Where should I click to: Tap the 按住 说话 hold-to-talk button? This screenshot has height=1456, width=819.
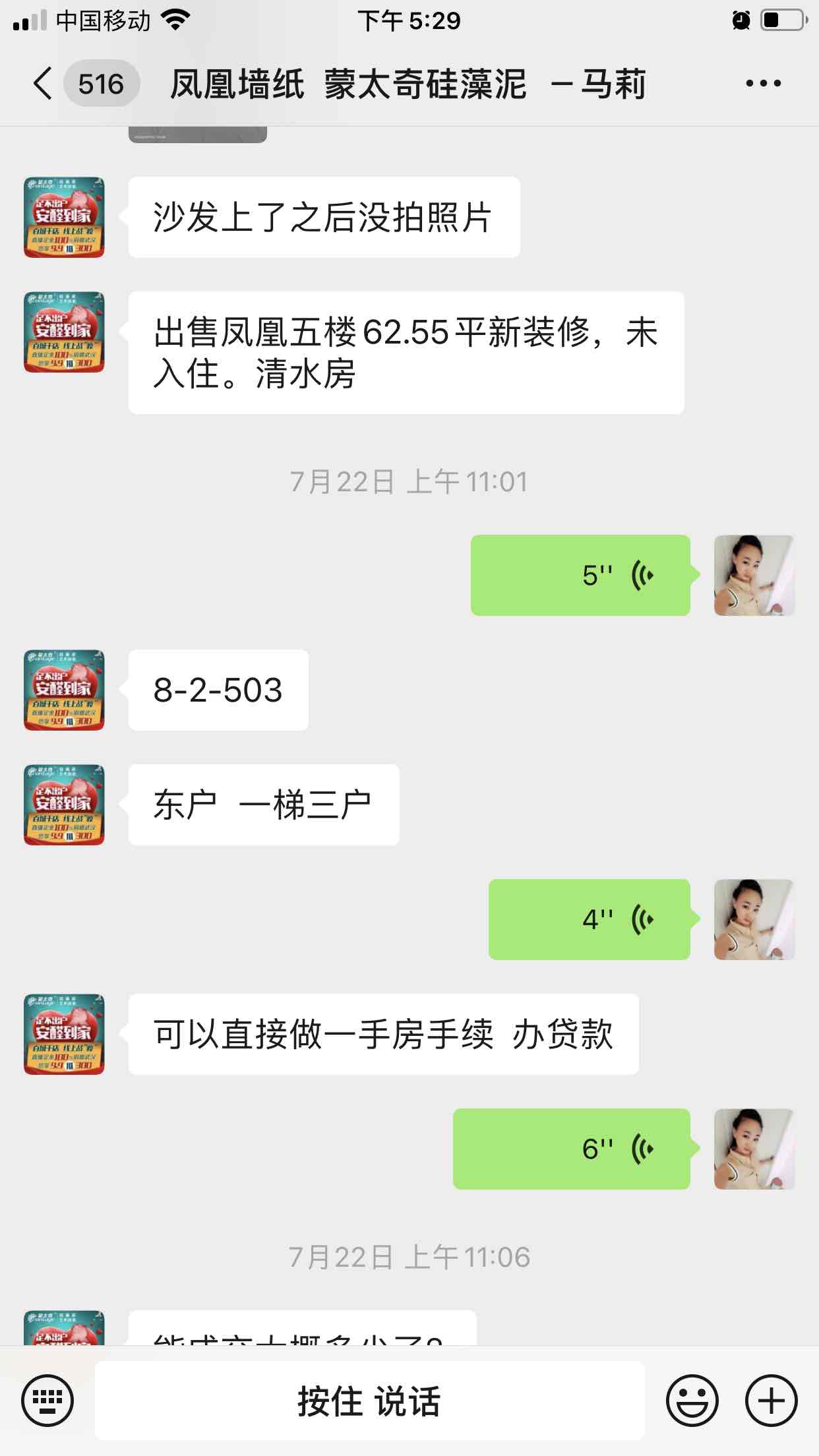[369, 1399]
